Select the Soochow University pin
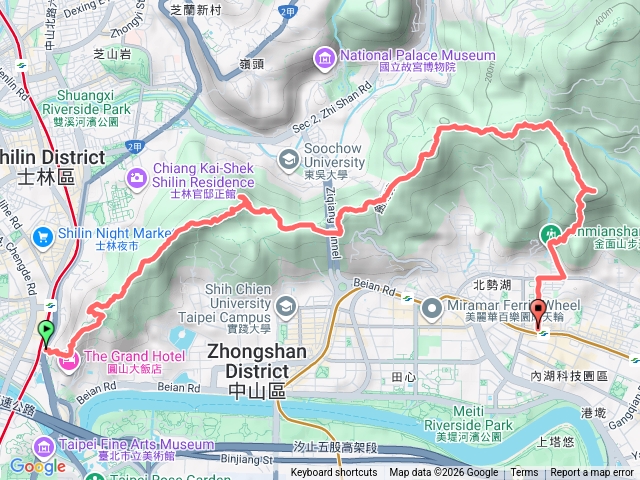Screen dimensions: 640x480 point(287,157)
